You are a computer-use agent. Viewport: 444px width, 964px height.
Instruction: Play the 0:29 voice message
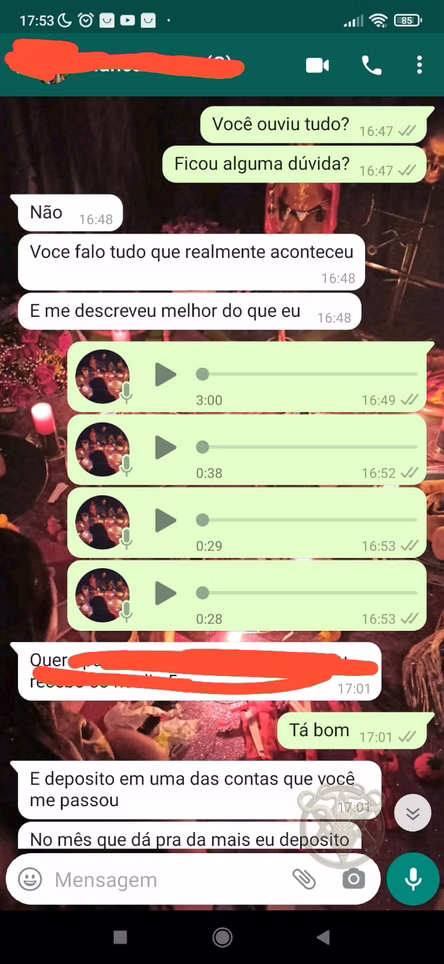click(x=165, y=520)
